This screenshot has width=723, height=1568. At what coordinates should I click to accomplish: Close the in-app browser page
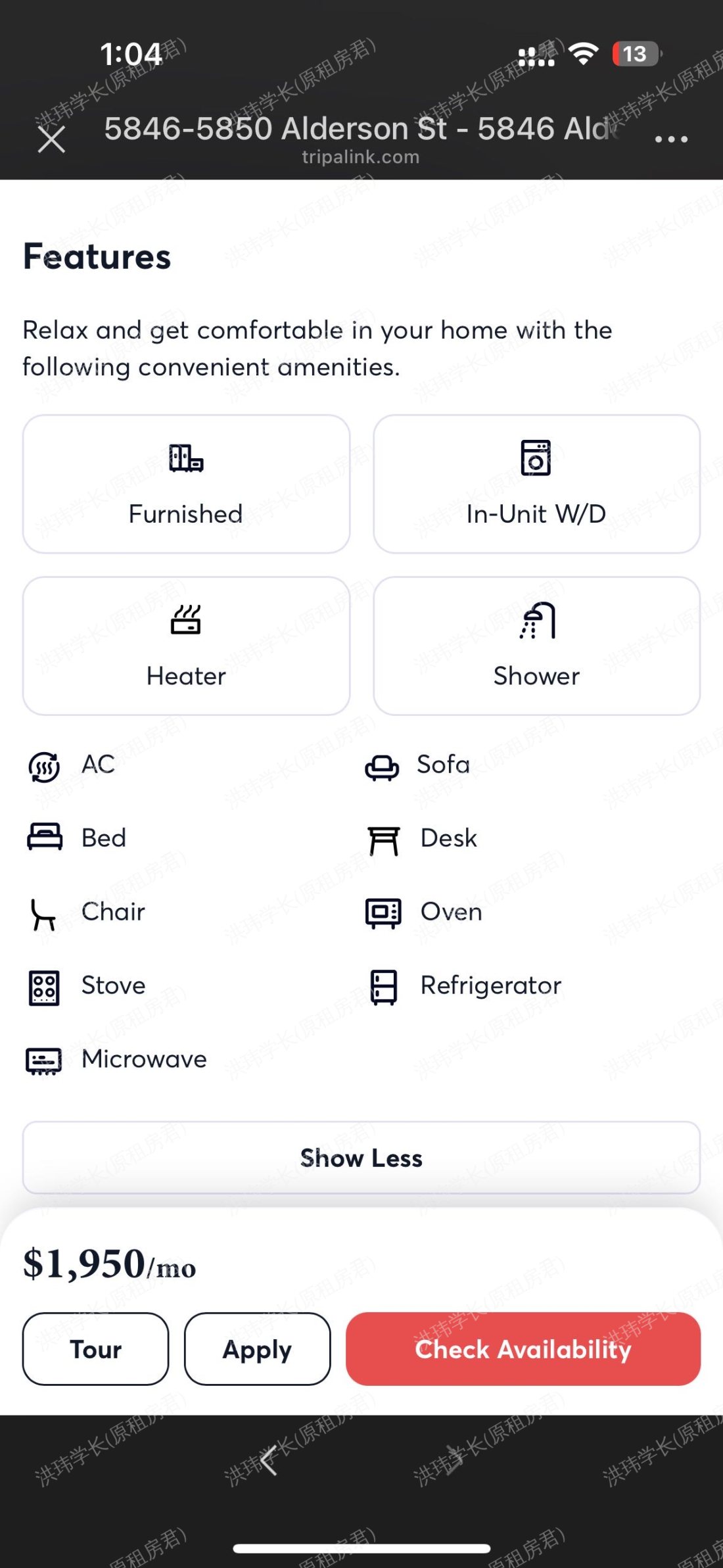click(51, 139)
